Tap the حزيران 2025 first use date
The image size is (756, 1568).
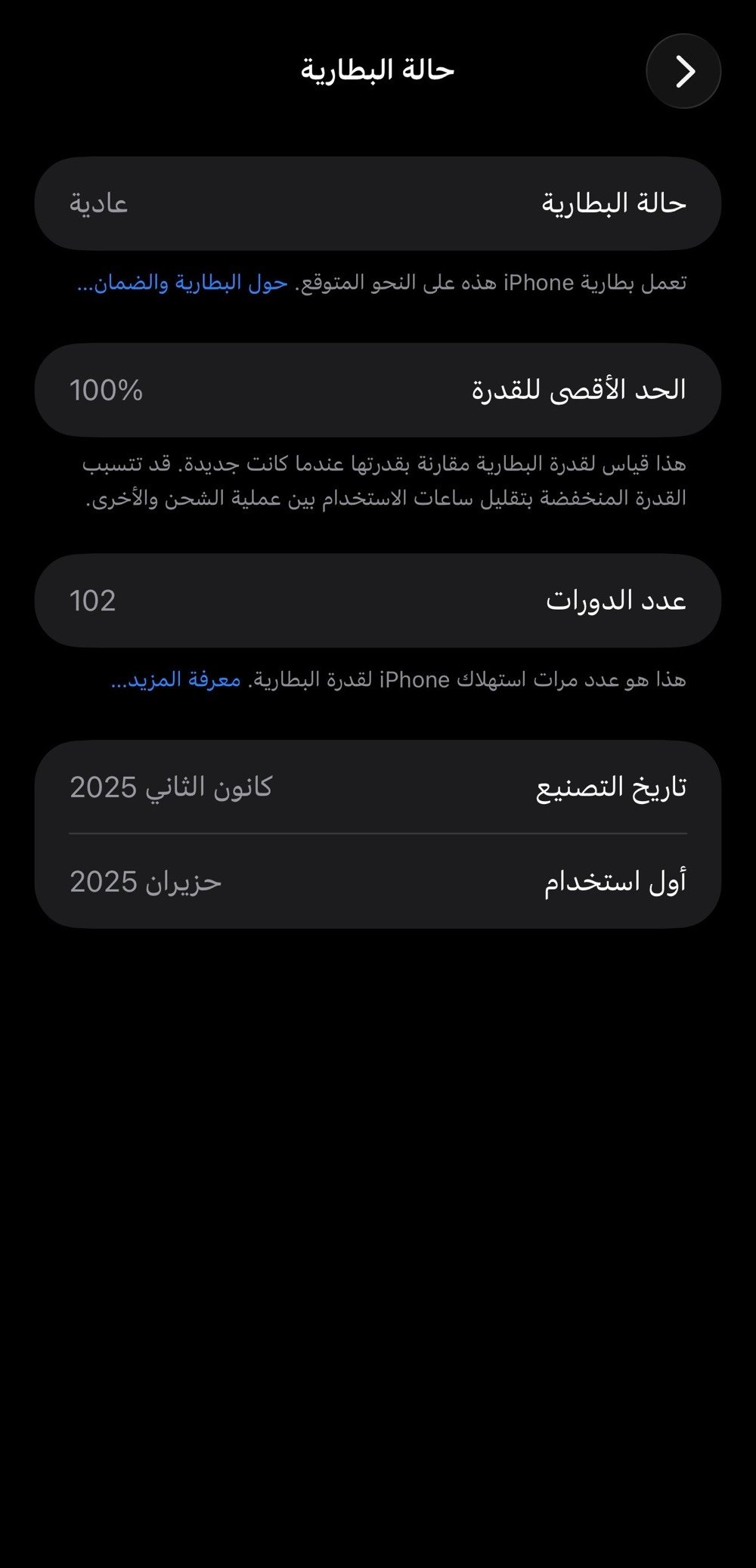pos(147,881)
